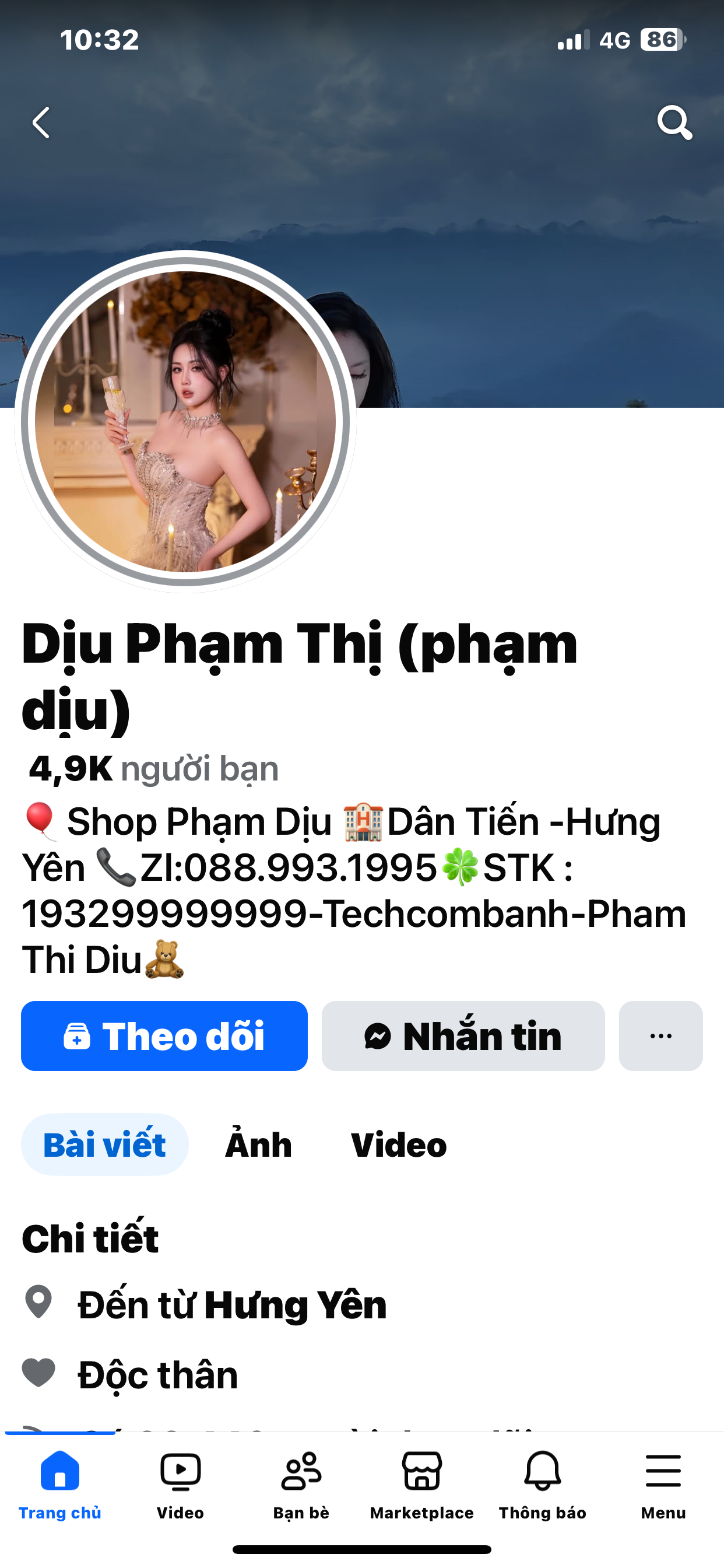Open Video in the bottom navigation
The image size is (724, 1568).
click(180, 1485)
